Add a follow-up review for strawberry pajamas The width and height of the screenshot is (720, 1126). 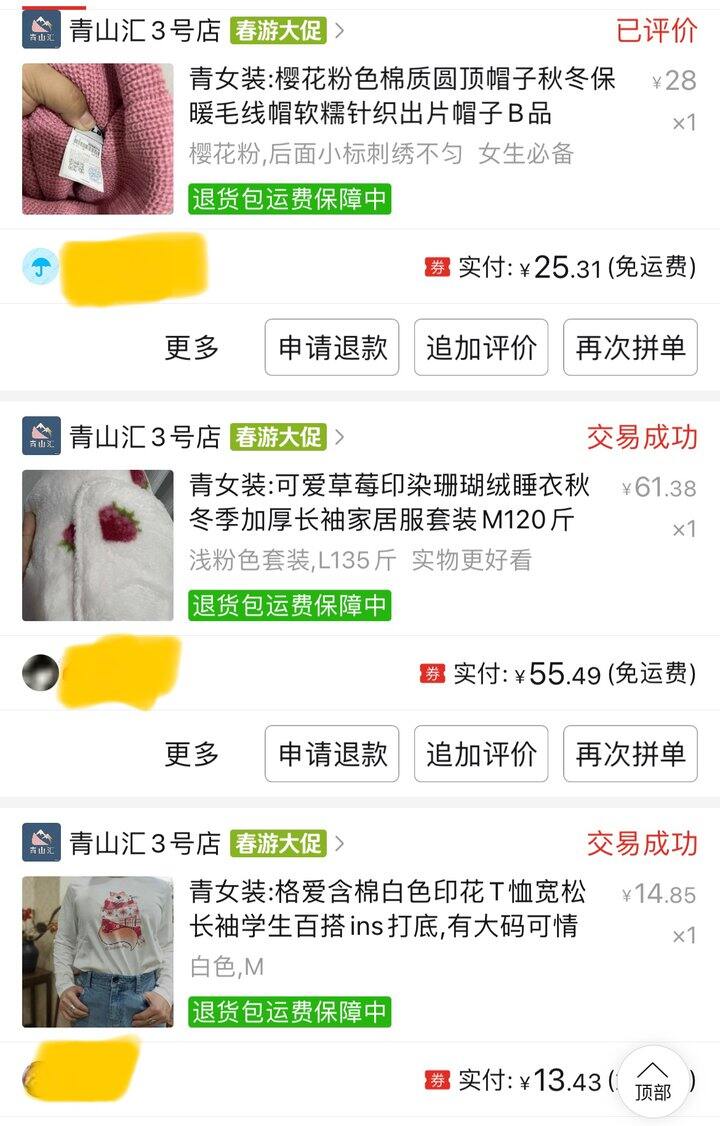pyautogui.click(x=481, y=754)
